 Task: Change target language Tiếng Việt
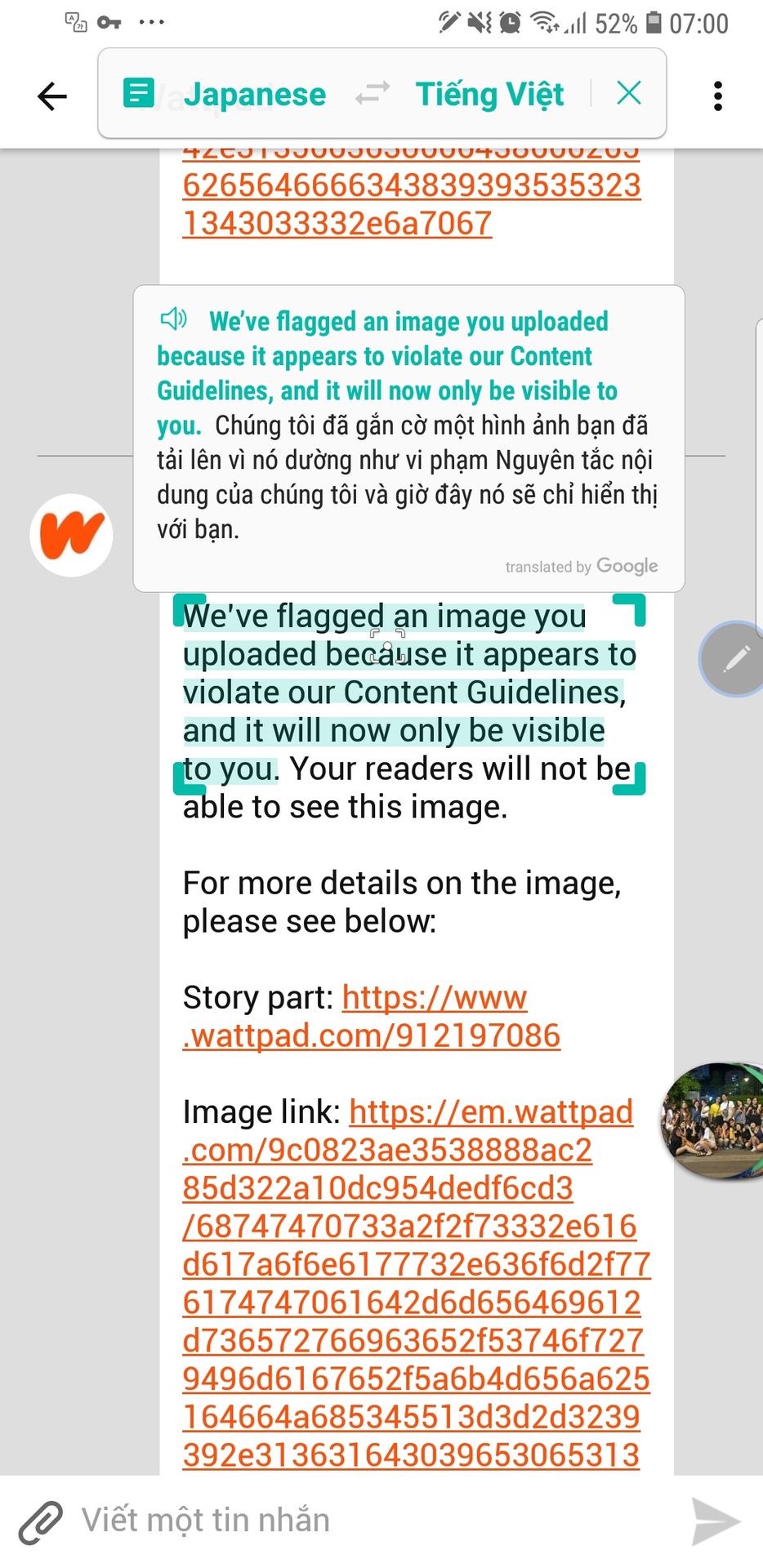pyautogui.click(x=489, y=95)
